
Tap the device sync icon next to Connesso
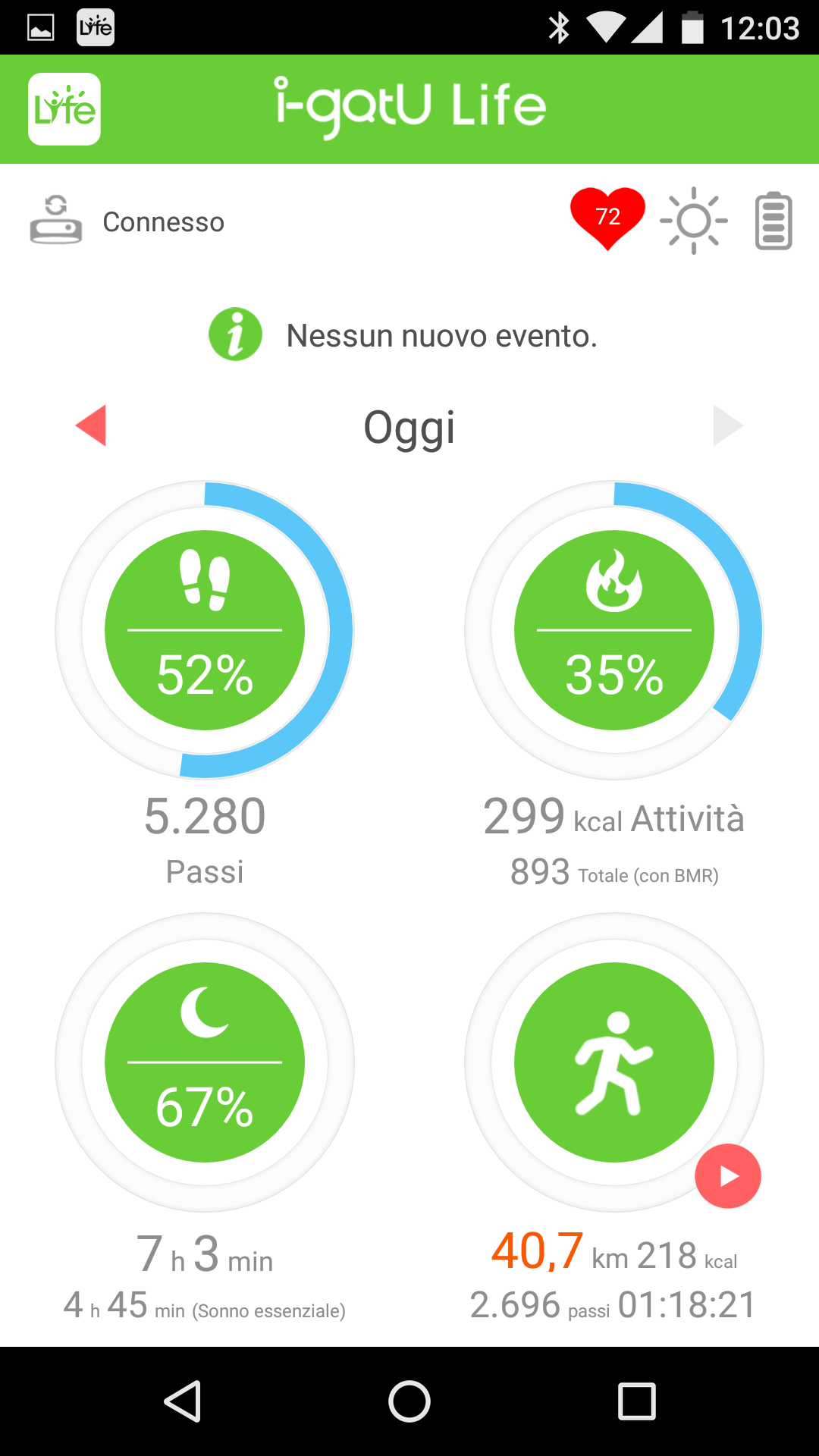click(x=55, y=220)
